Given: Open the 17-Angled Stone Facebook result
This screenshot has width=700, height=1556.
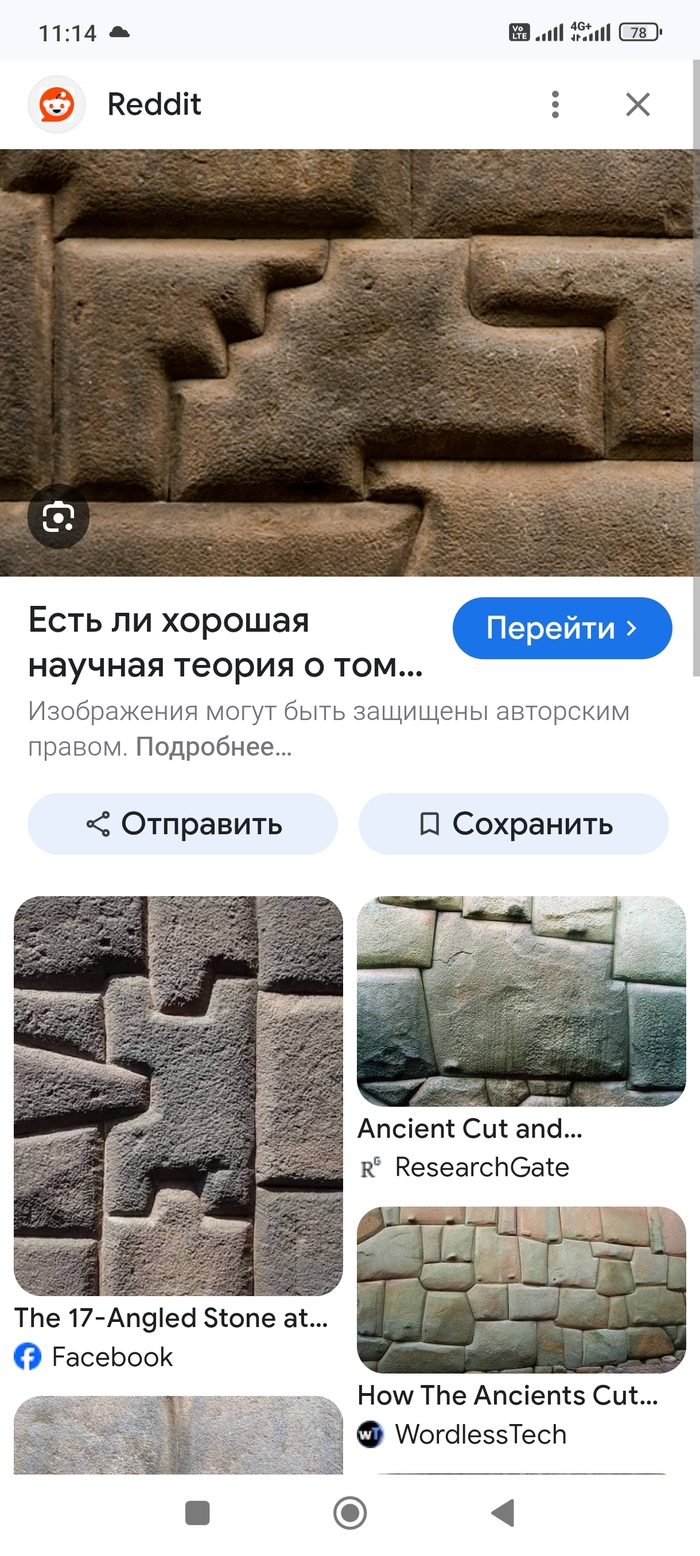Looking at the screenshot, I should pos(178,1095).
